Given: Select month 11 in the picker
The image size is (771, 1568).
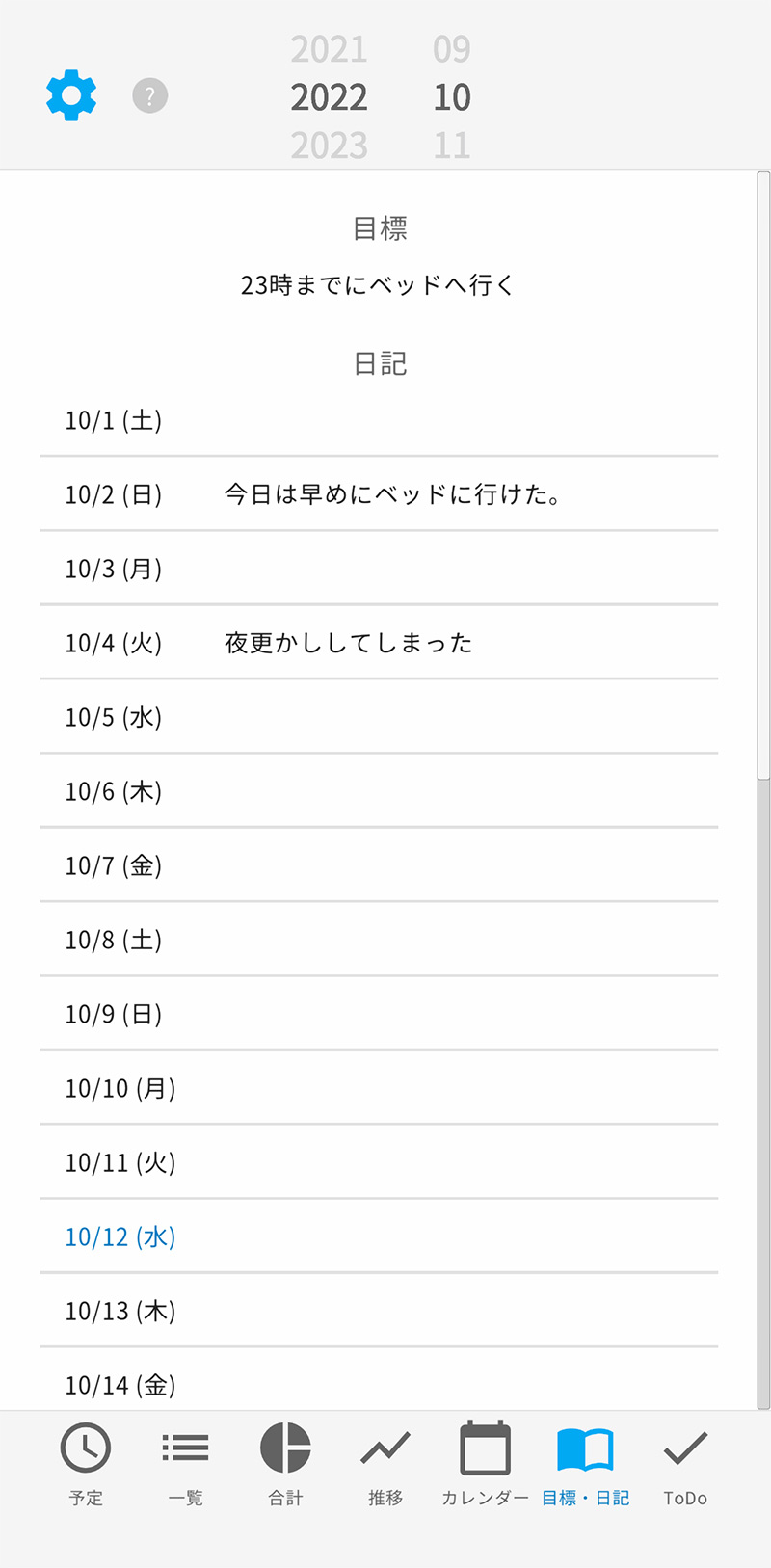Looking at the screenshot, I should [x=452, y=146].
